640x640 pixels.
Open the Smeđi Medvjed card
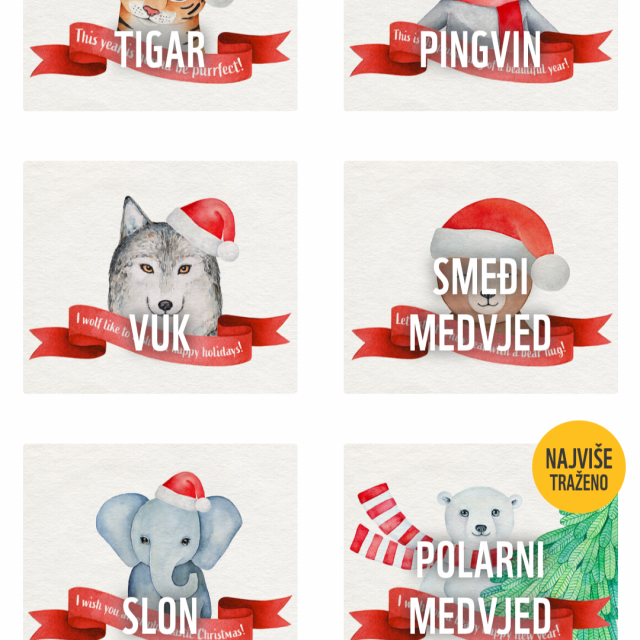[480, 278]
